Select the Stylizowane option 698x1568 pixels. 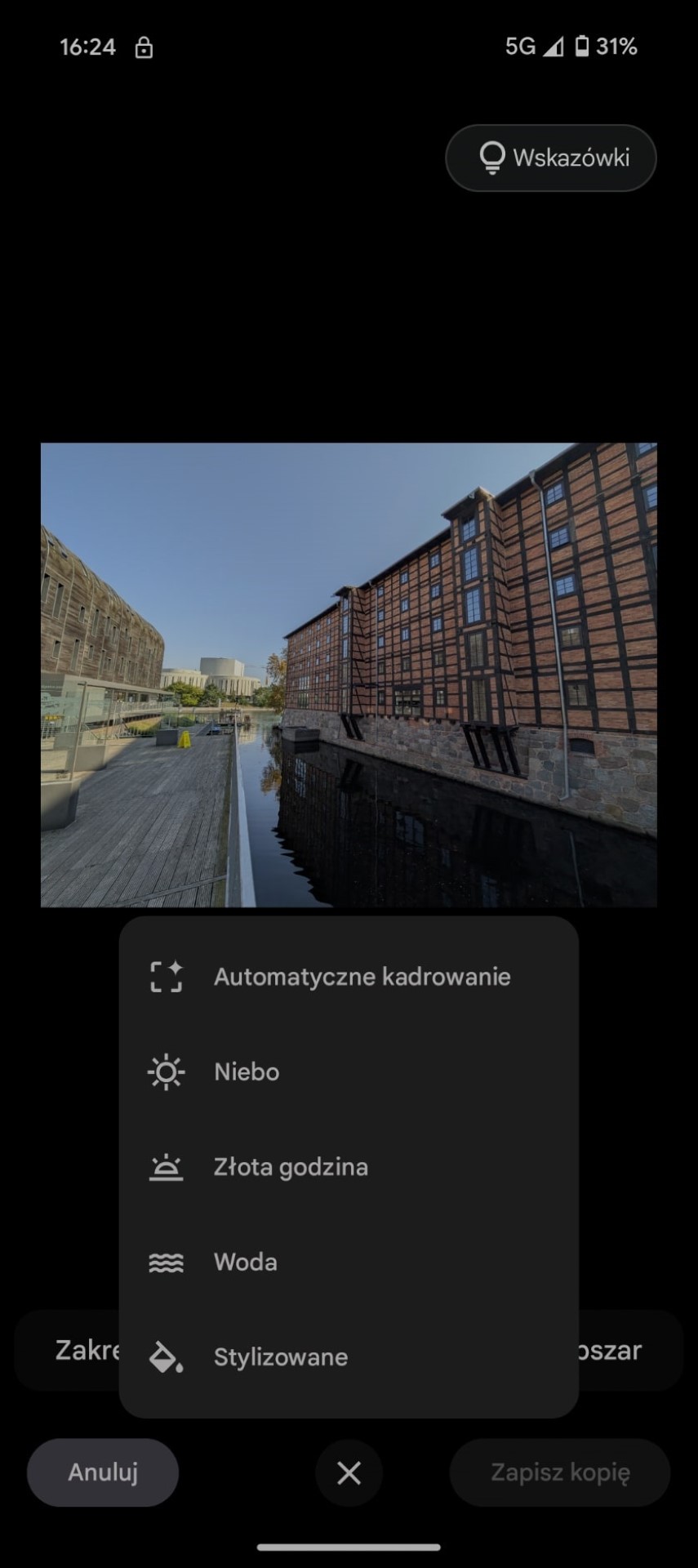tap(349, 1357)
